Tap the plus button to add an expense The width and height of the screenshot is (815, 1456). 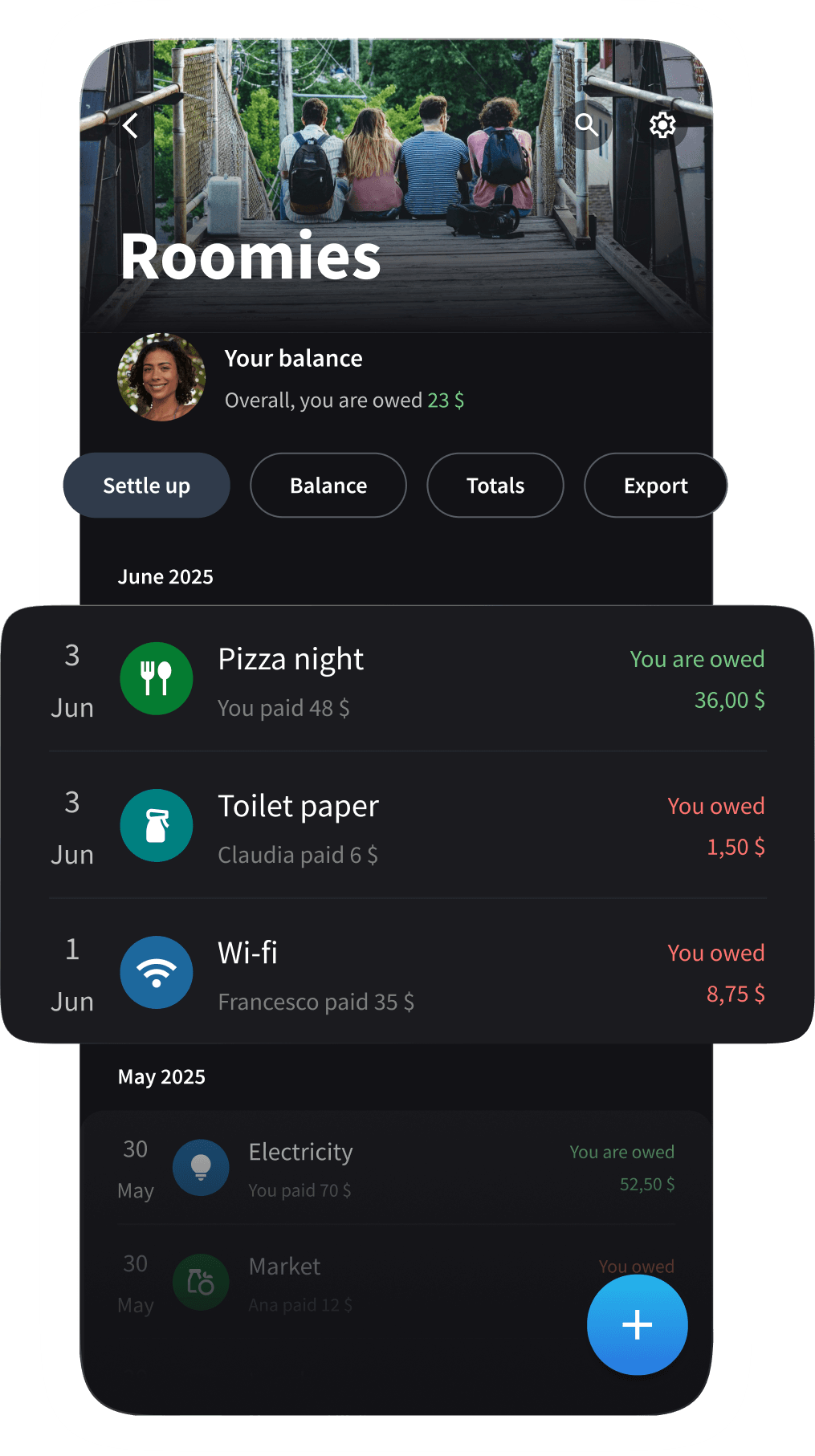coord(637,1324)
